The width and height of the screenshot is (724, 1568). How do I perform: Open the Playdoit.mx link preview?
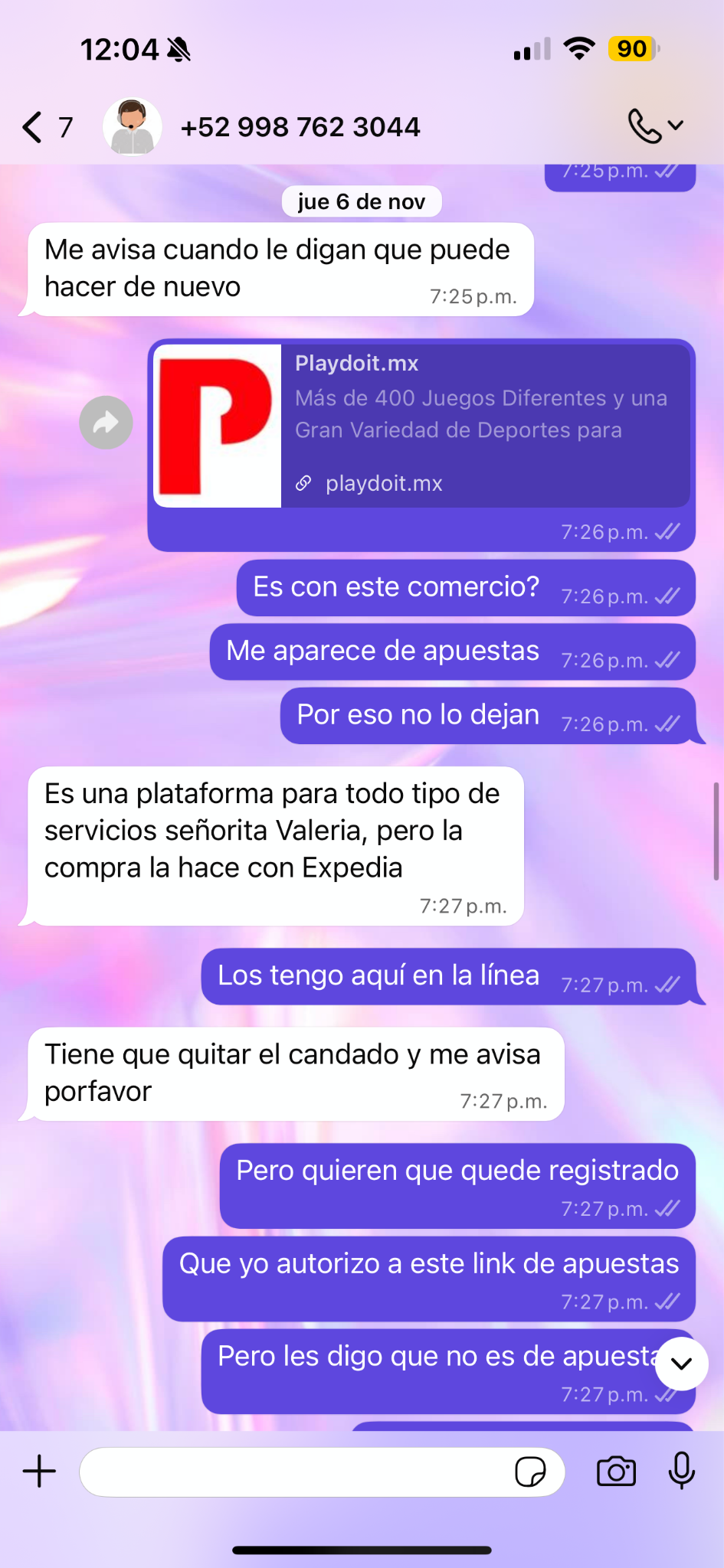pyautogui.click(x=421, y=426)
